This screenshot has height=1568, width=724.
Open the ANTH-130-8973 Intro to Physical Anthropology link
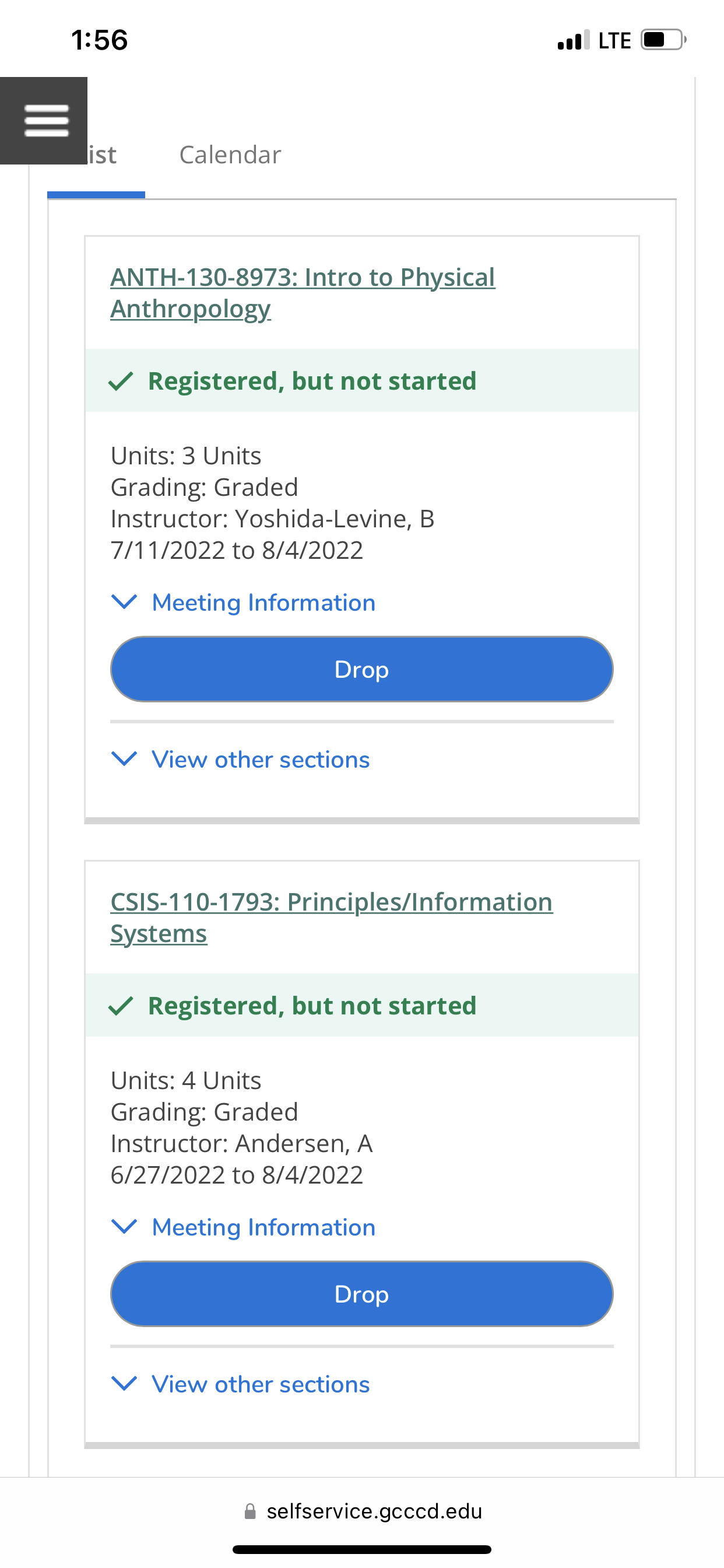coord(303,293)
